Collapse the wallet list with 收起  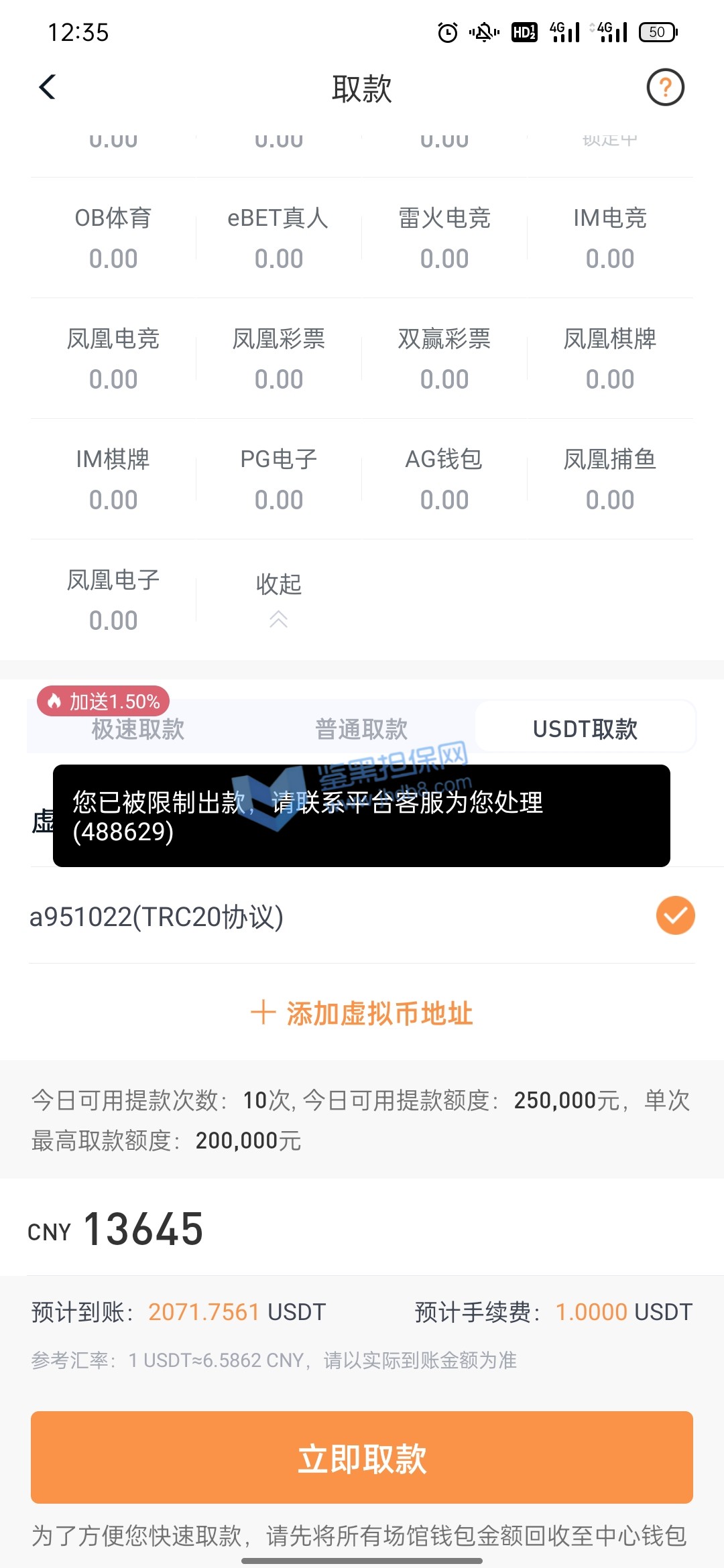point(279,598)
